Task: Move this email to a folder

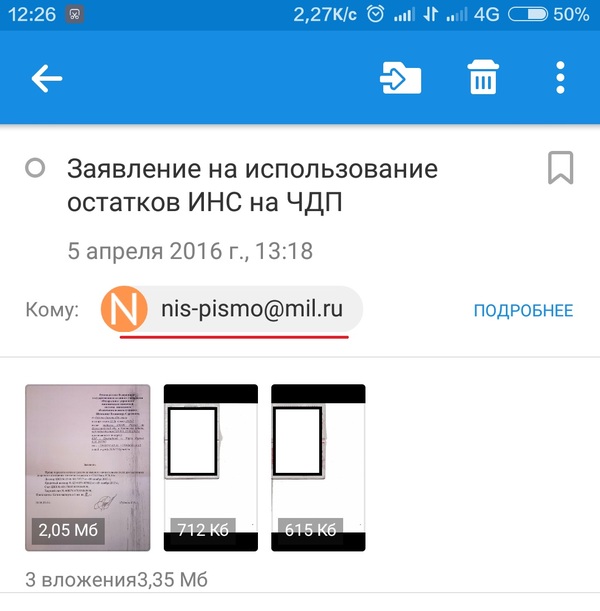Action: click(401, 79)
